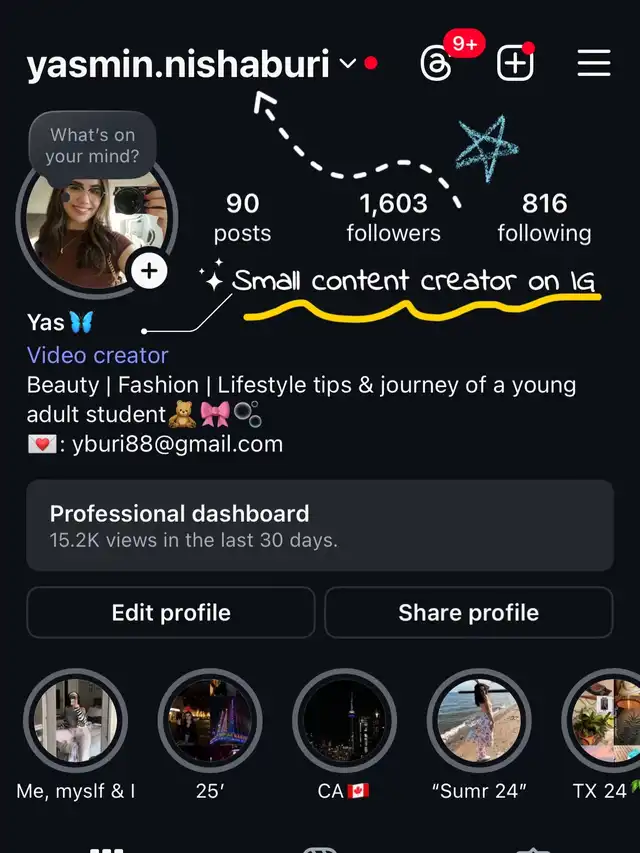Open the 25' story highlight
640x853 pixels.
(x=209, y=721)
